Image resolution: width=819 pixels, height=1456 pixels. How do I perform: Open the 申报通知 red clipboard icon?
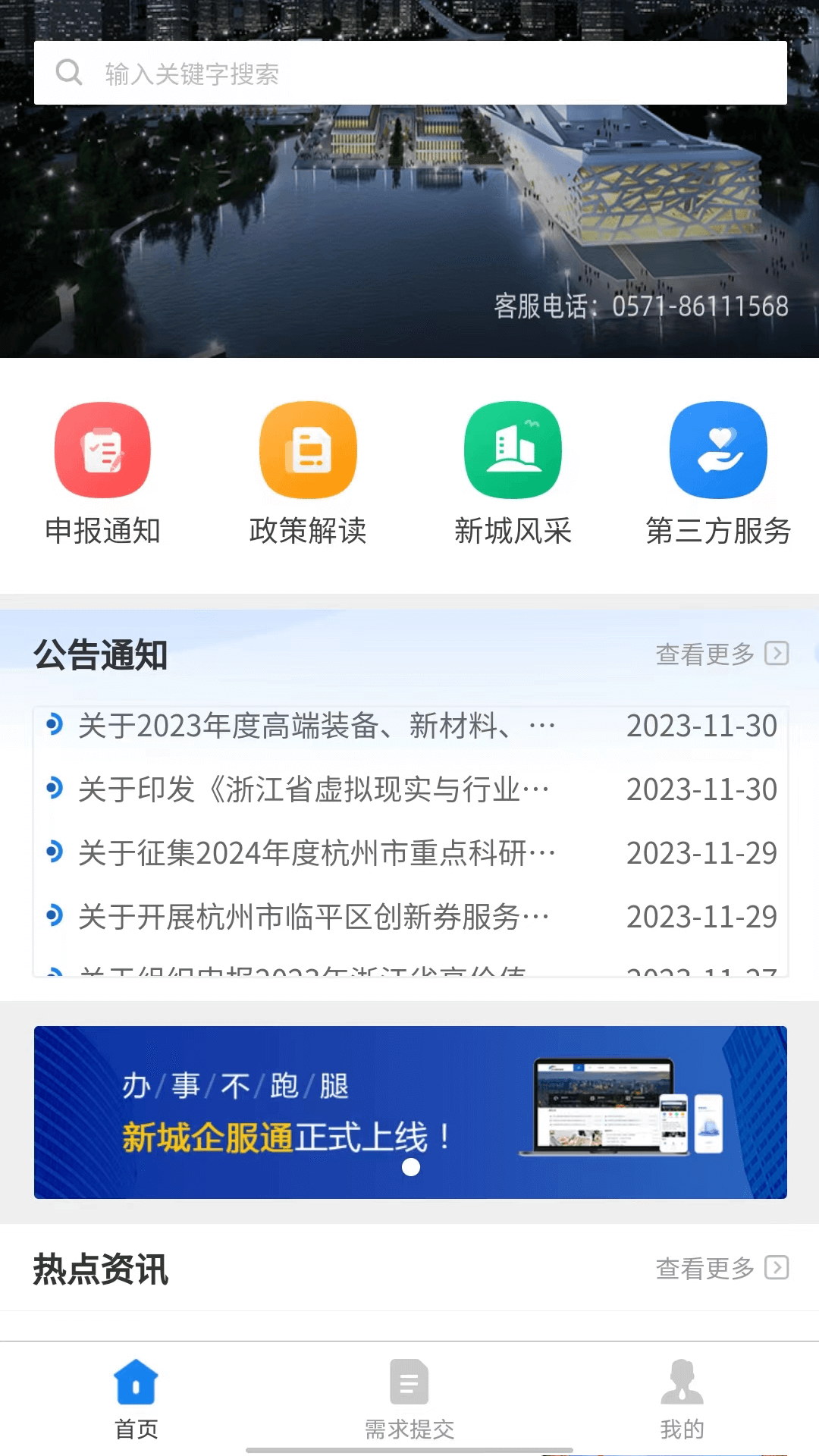tap(102, 449)
